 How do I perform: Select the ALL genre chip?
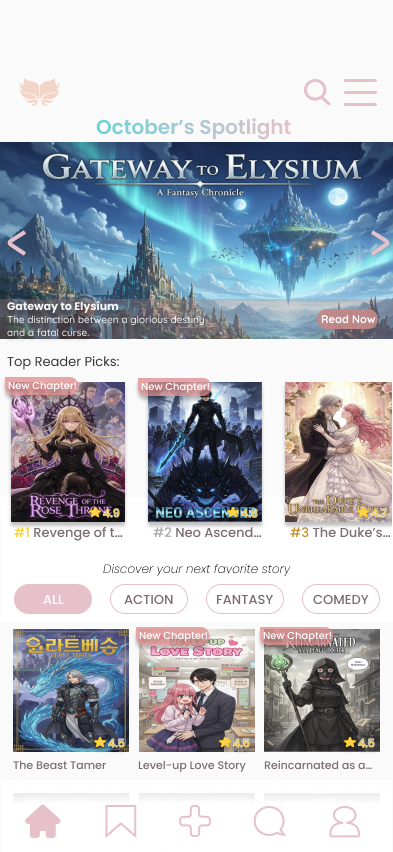(x=53, y=599)
